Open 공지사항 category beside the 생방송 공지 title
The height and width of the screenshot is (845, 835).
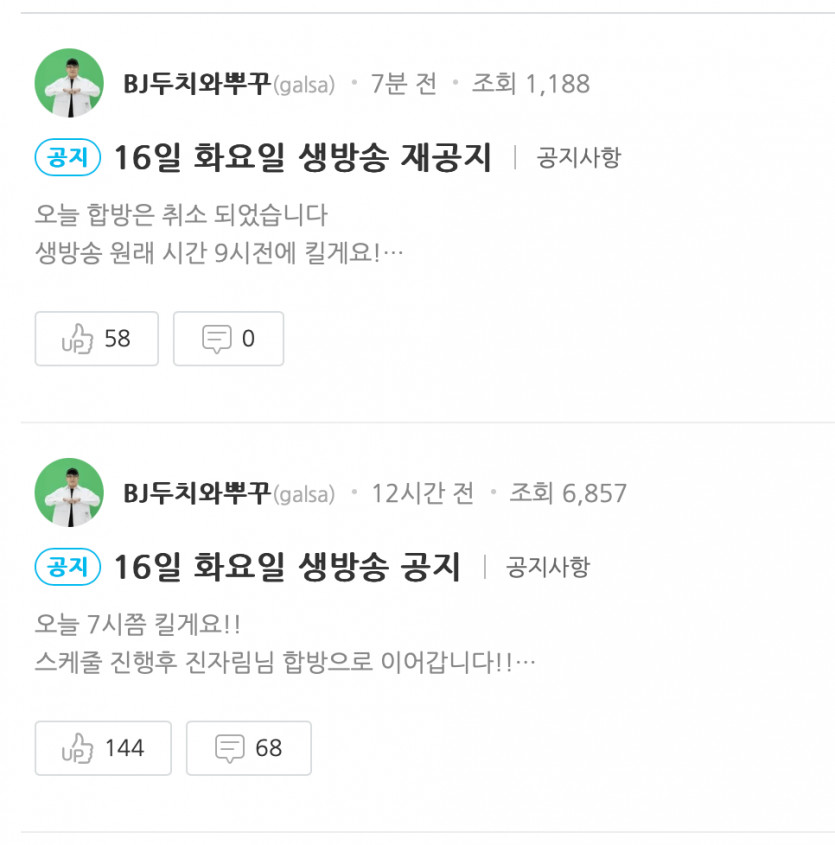tap(548, 568)
